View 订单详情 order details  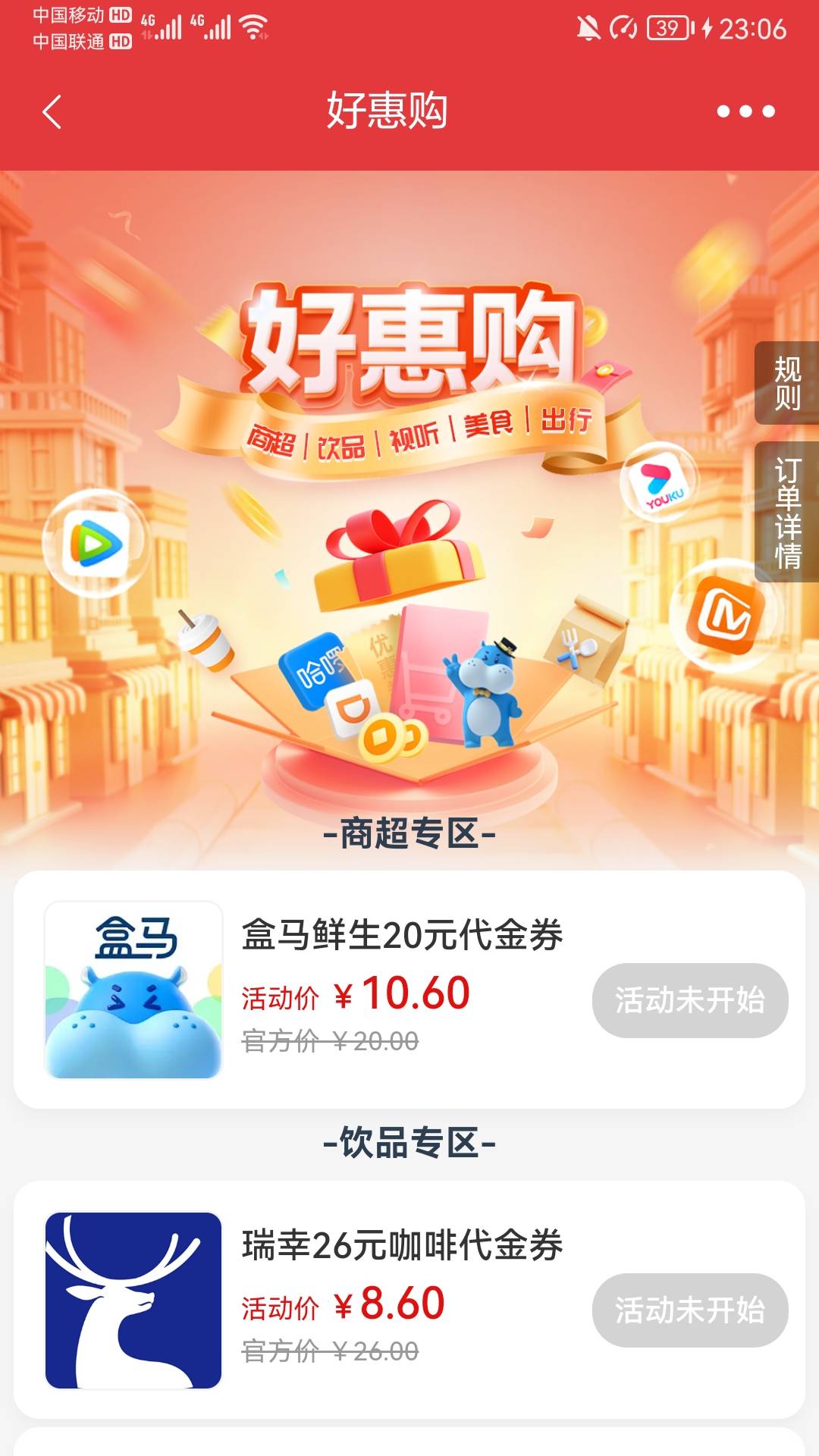787,512
